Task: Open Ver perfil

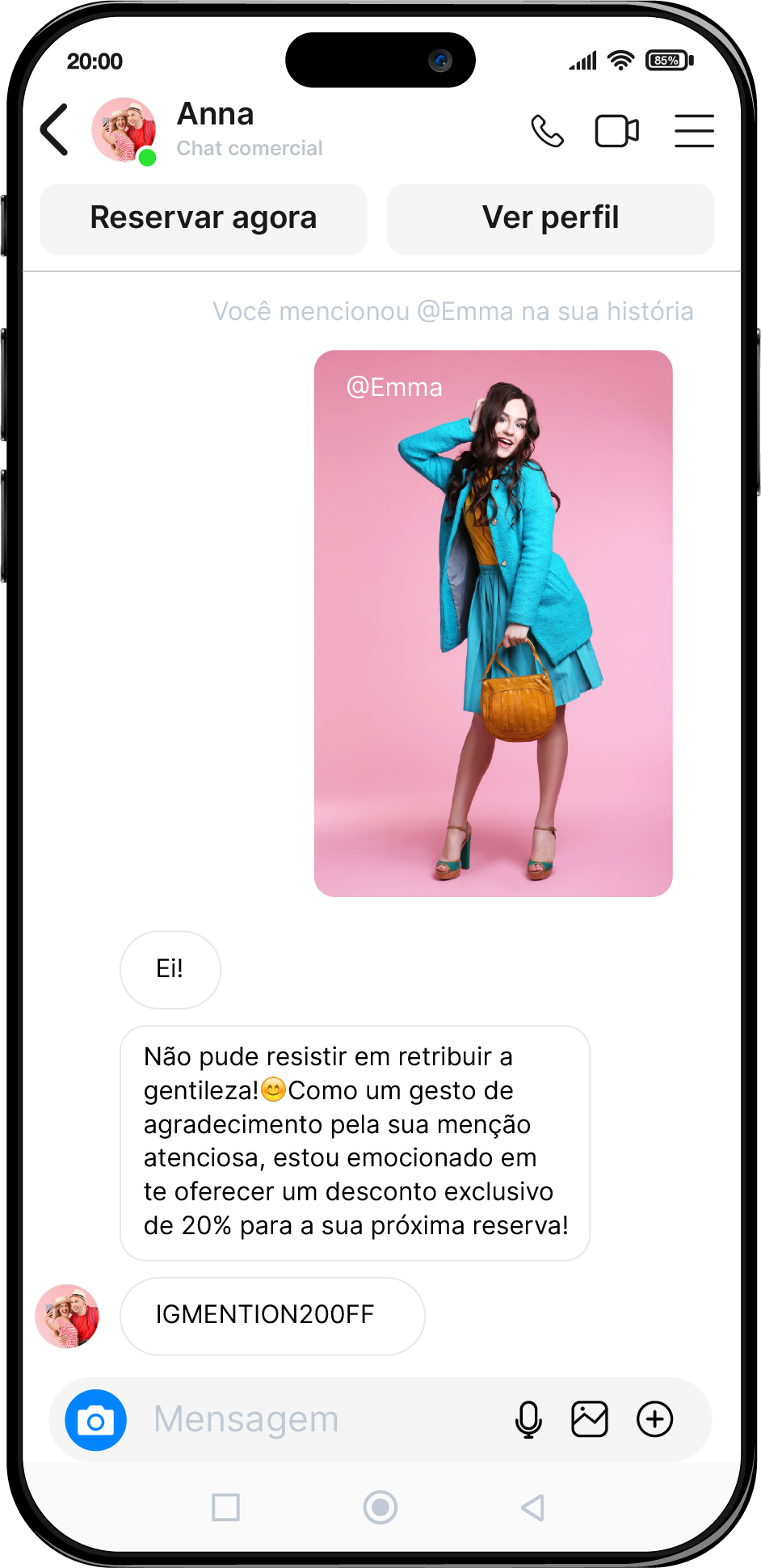Action: (x=551, y=219)
